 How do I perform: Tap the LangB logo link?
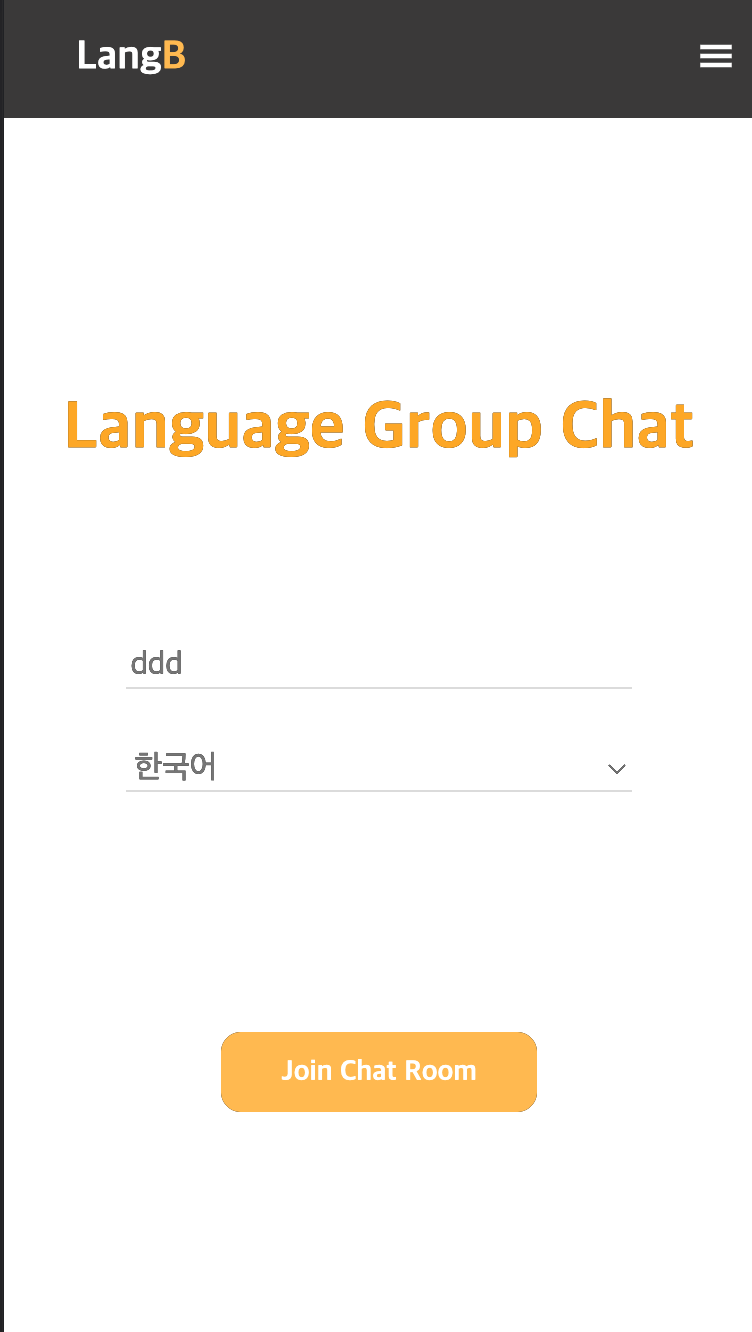tap(131, 57)
